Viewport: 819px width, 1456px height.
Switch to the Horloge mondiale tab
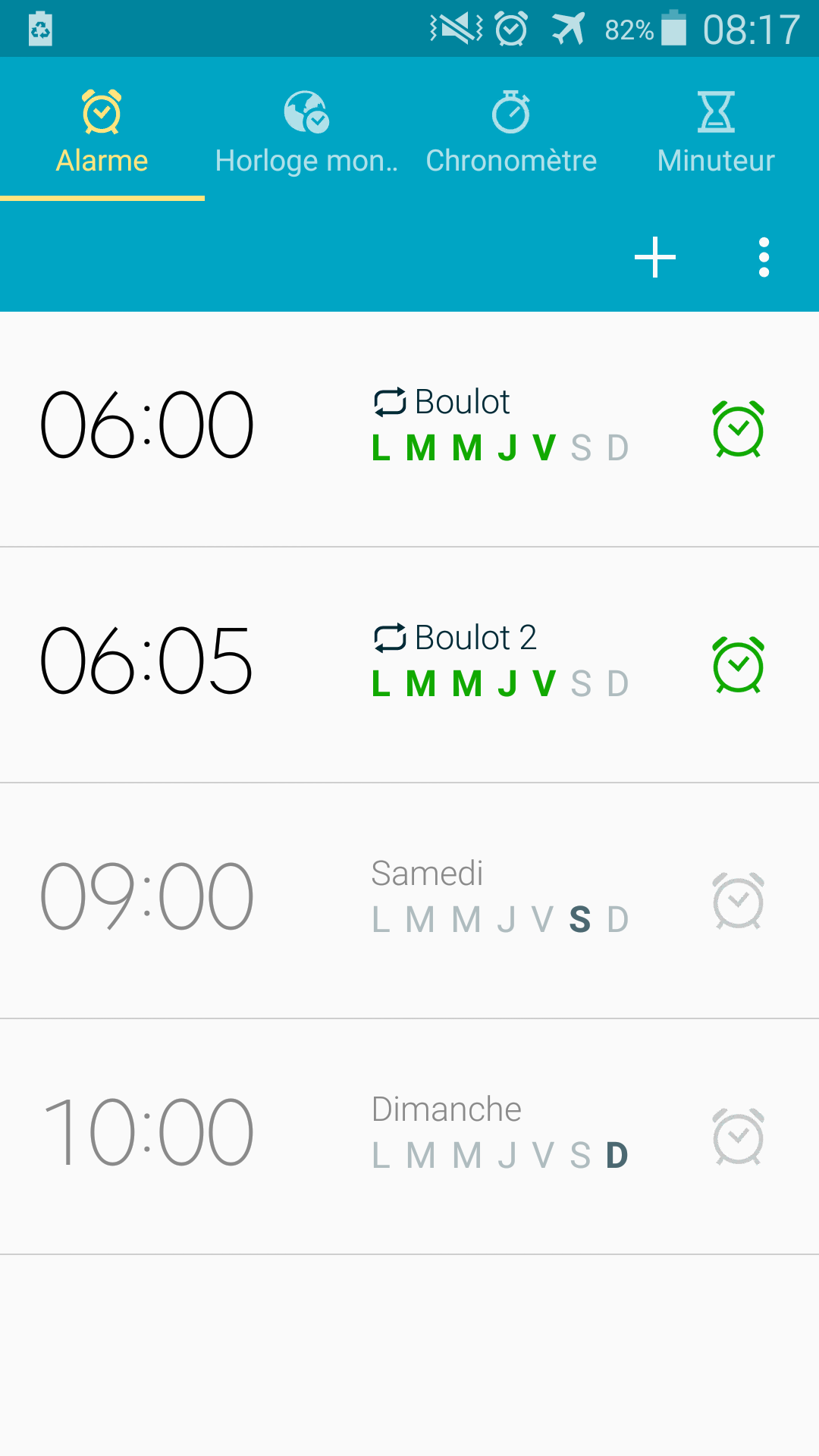(306, 130)
